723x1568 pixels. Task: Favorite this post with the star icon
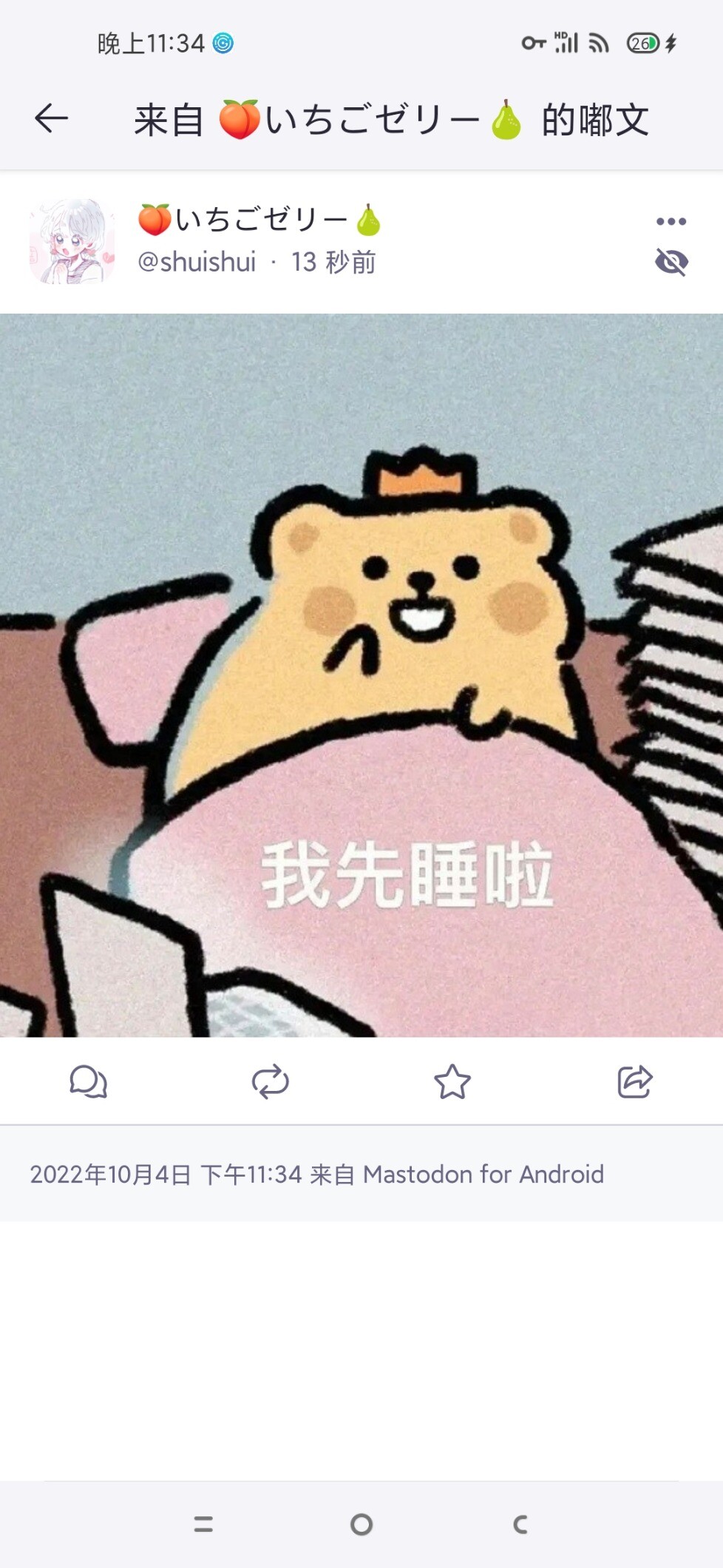(x=452, y=1081)
